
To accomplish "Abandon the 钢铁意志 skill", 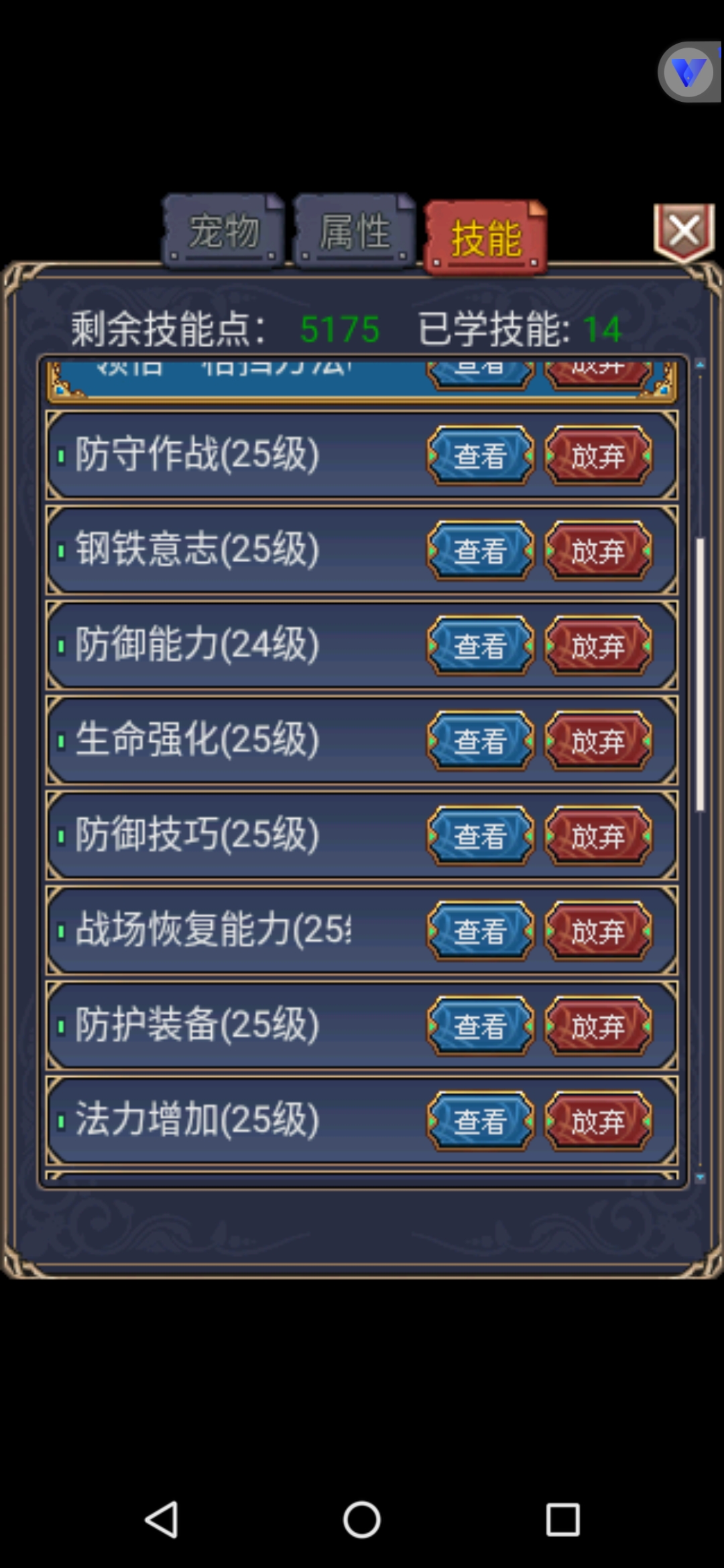I will (598, 551).
